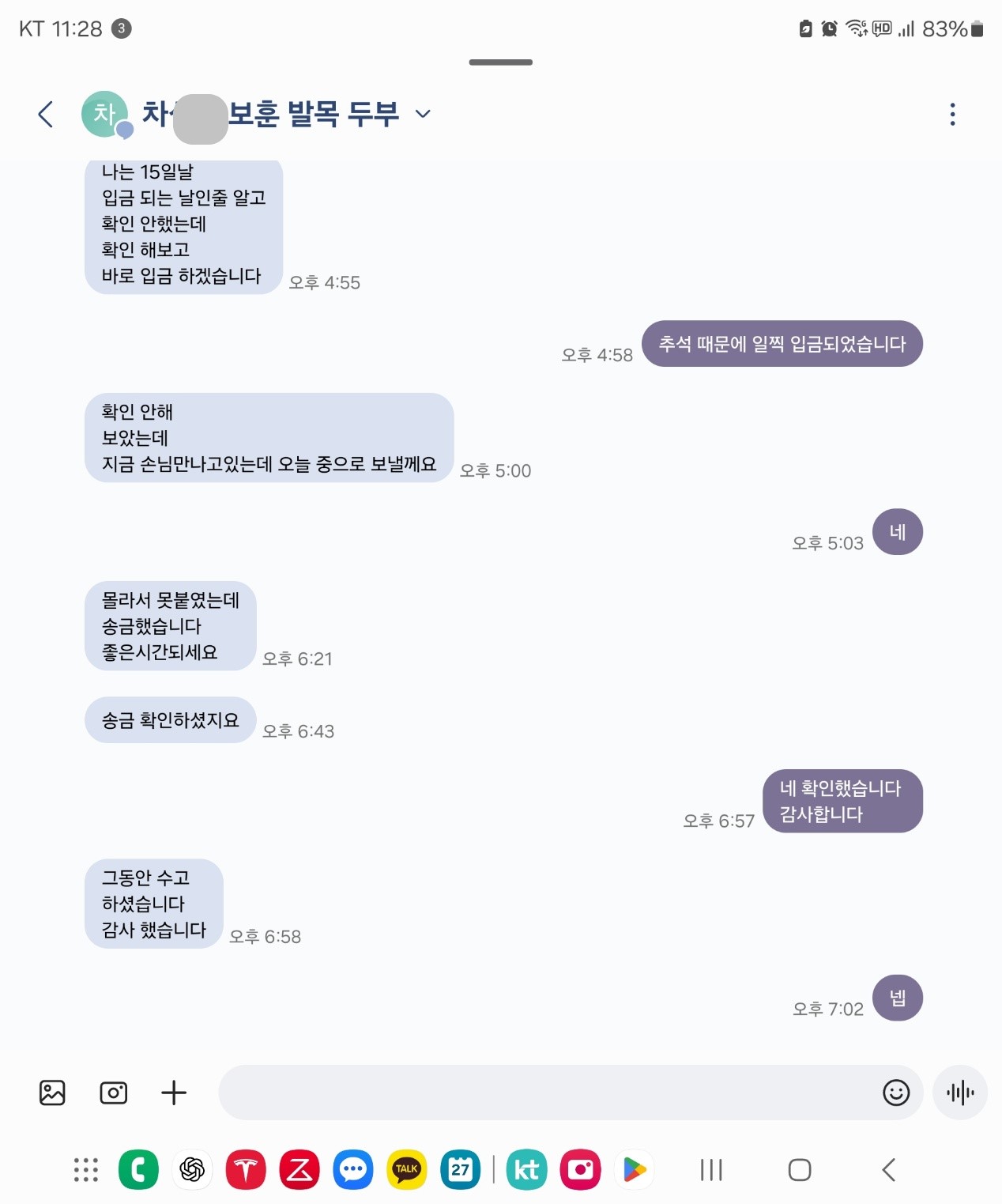The image size is (1002, 1204).
Task: Expand the conversation title dropdown chevron
Action: pyautogui.click(x=424, y=114)
